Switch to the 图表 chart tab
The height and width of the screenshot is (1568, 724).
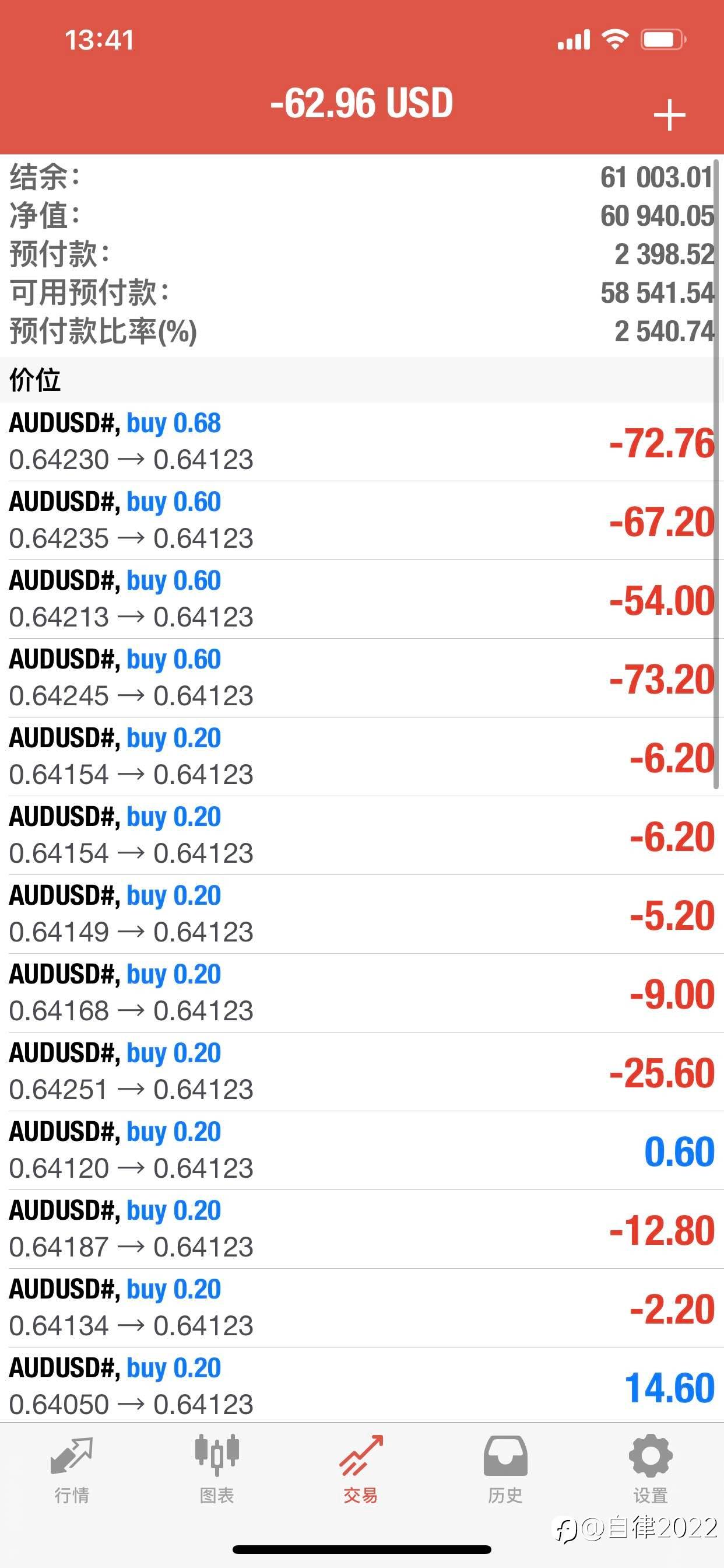[217, 1469]
